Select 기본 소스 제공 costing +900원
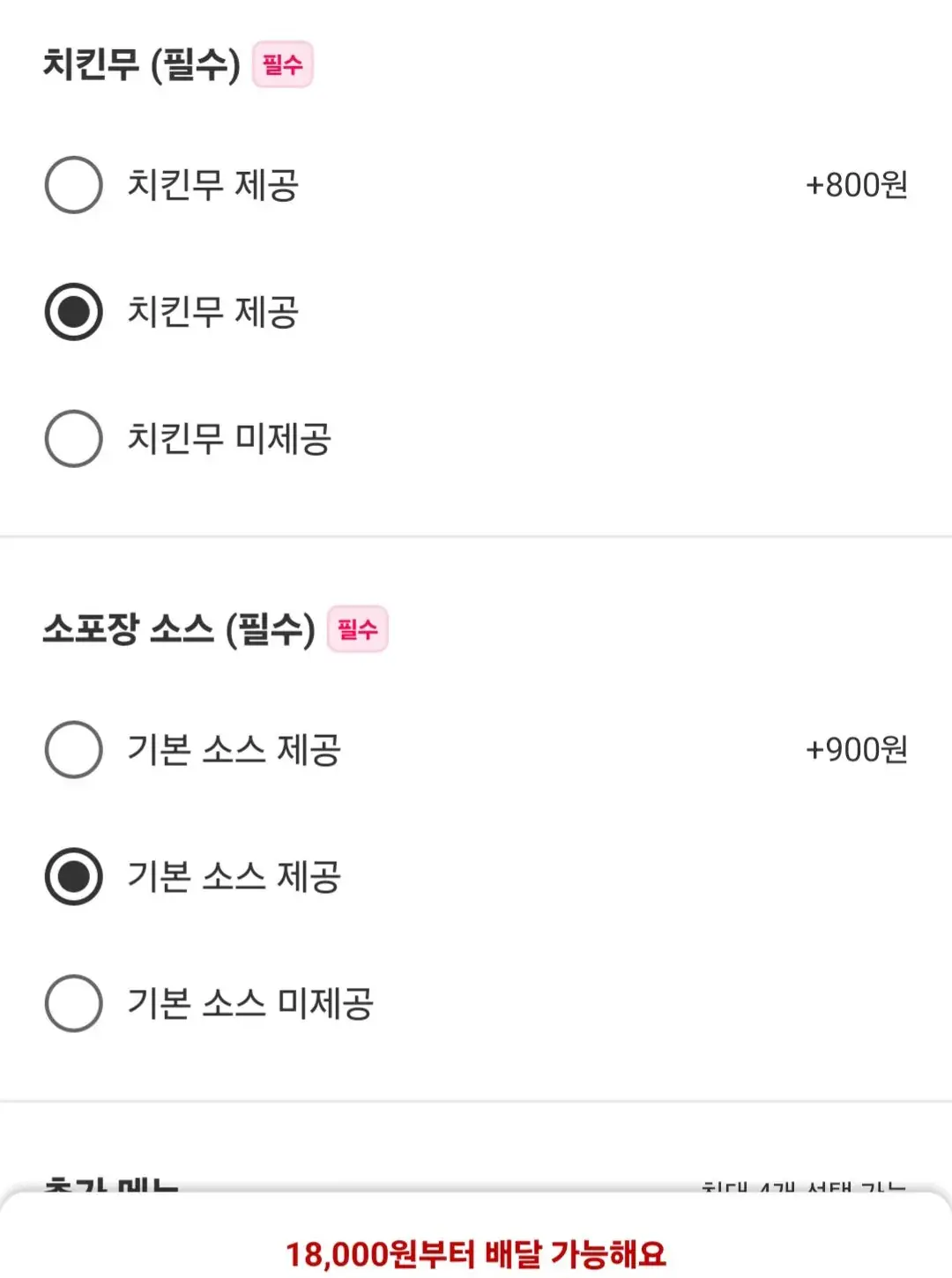 (x=74, y=748)
